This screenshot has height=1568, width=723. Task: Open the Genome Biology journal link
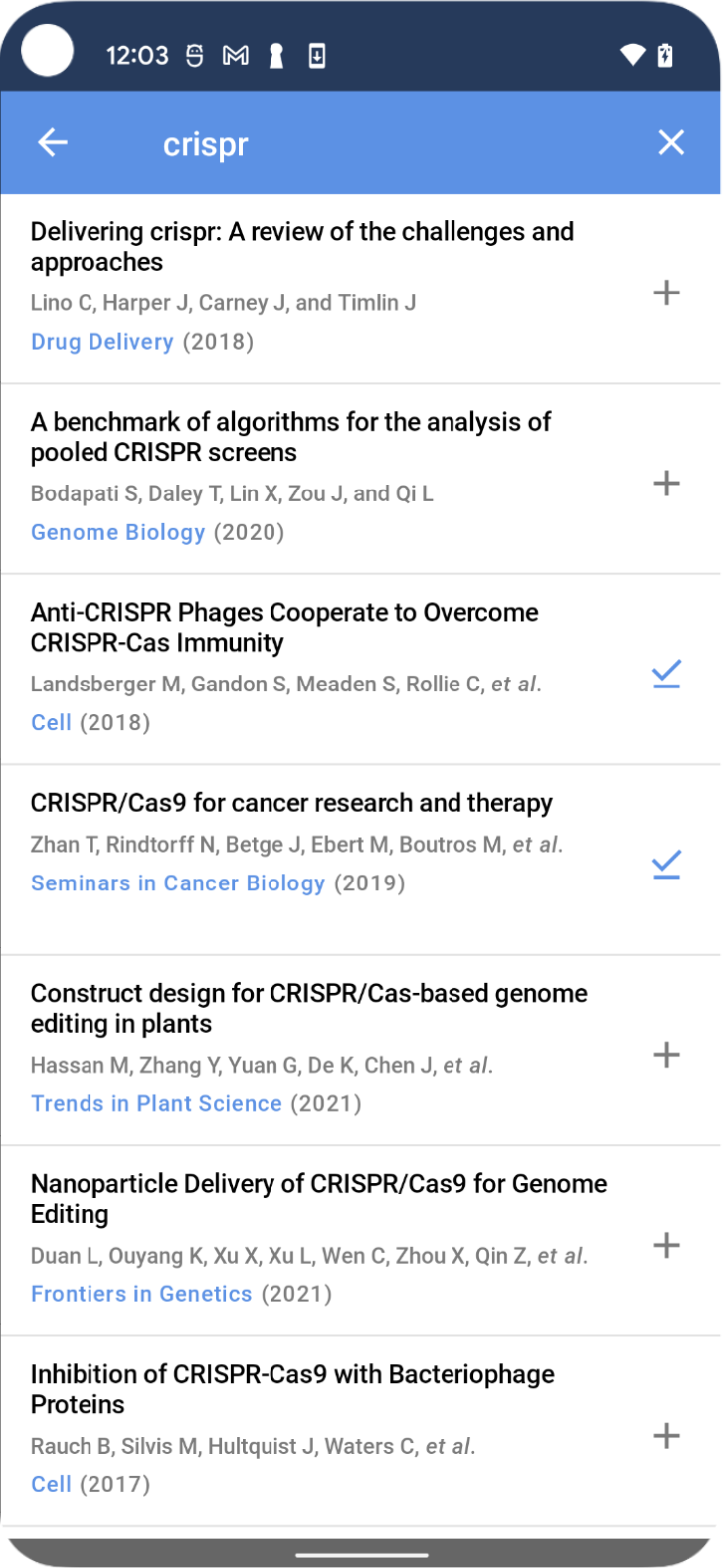(118, 532)
